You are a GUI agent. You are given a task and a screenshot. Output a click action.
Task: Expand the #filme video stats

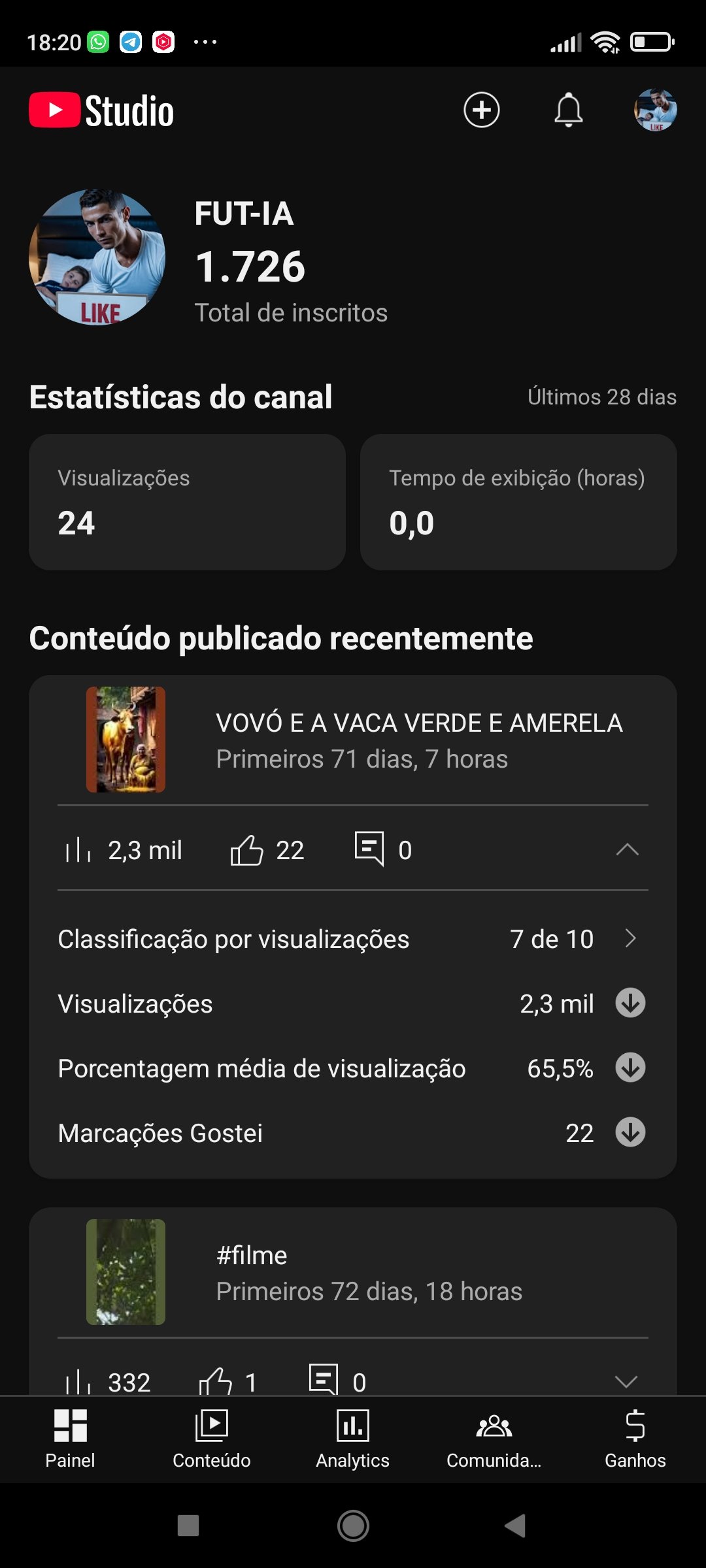click(626, 1381)
